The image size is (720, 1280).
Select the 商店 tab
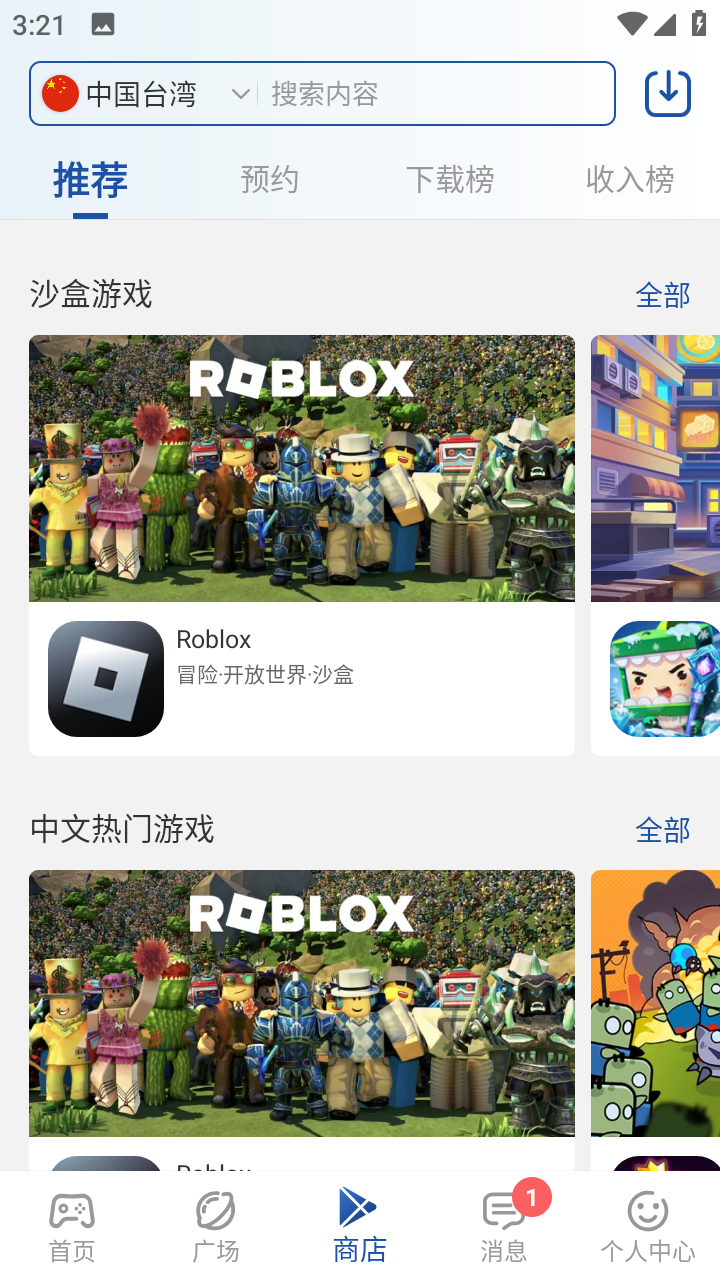tap(360, 1226)
